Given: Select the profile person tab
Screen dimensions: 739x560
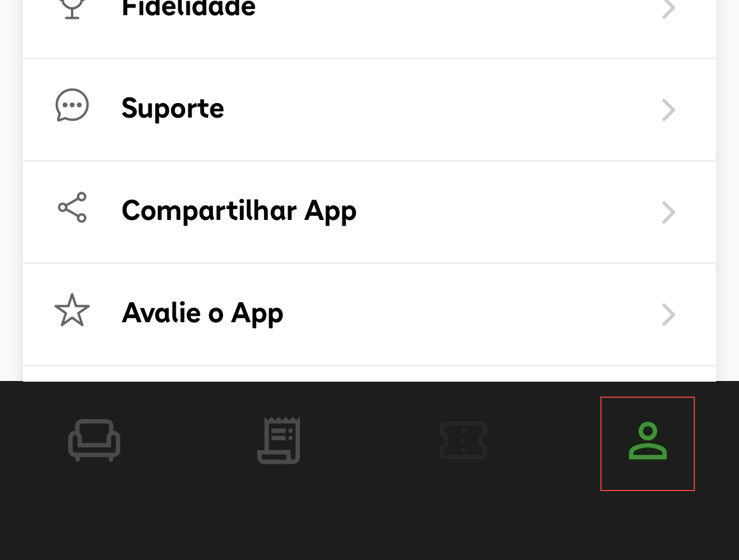Looking at the screenshot, I should coord(647,442).
